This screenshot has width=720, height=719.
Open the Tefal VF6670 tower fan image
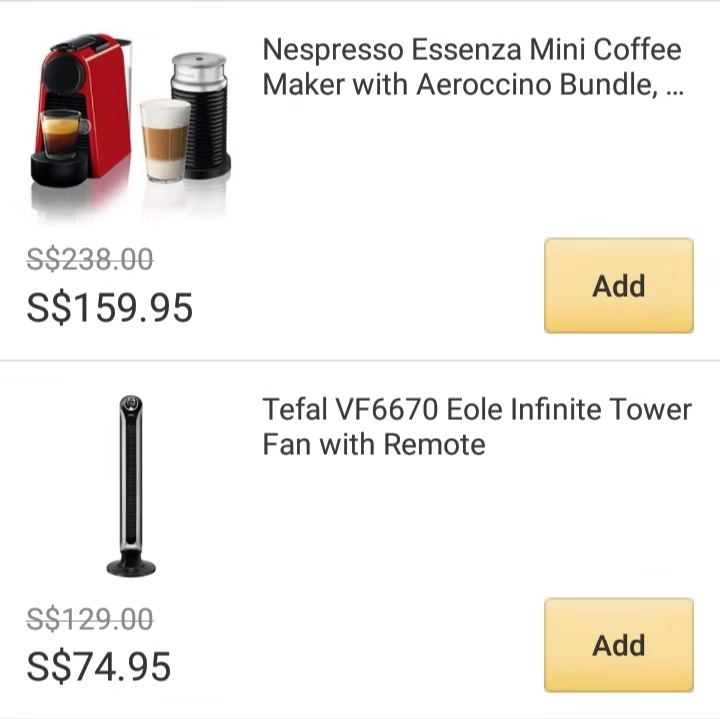click(131, 486)
